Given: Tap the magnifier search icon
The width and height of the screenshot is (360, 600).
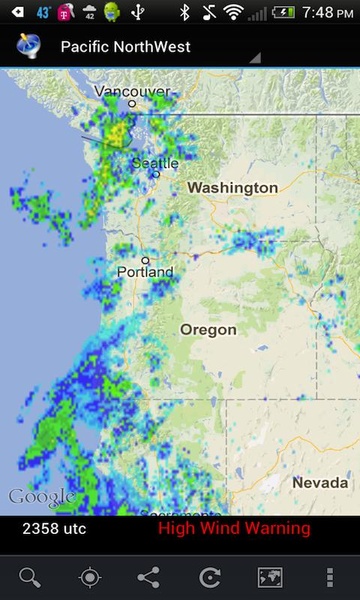Looking at the screenshot, I should (30, 577).
